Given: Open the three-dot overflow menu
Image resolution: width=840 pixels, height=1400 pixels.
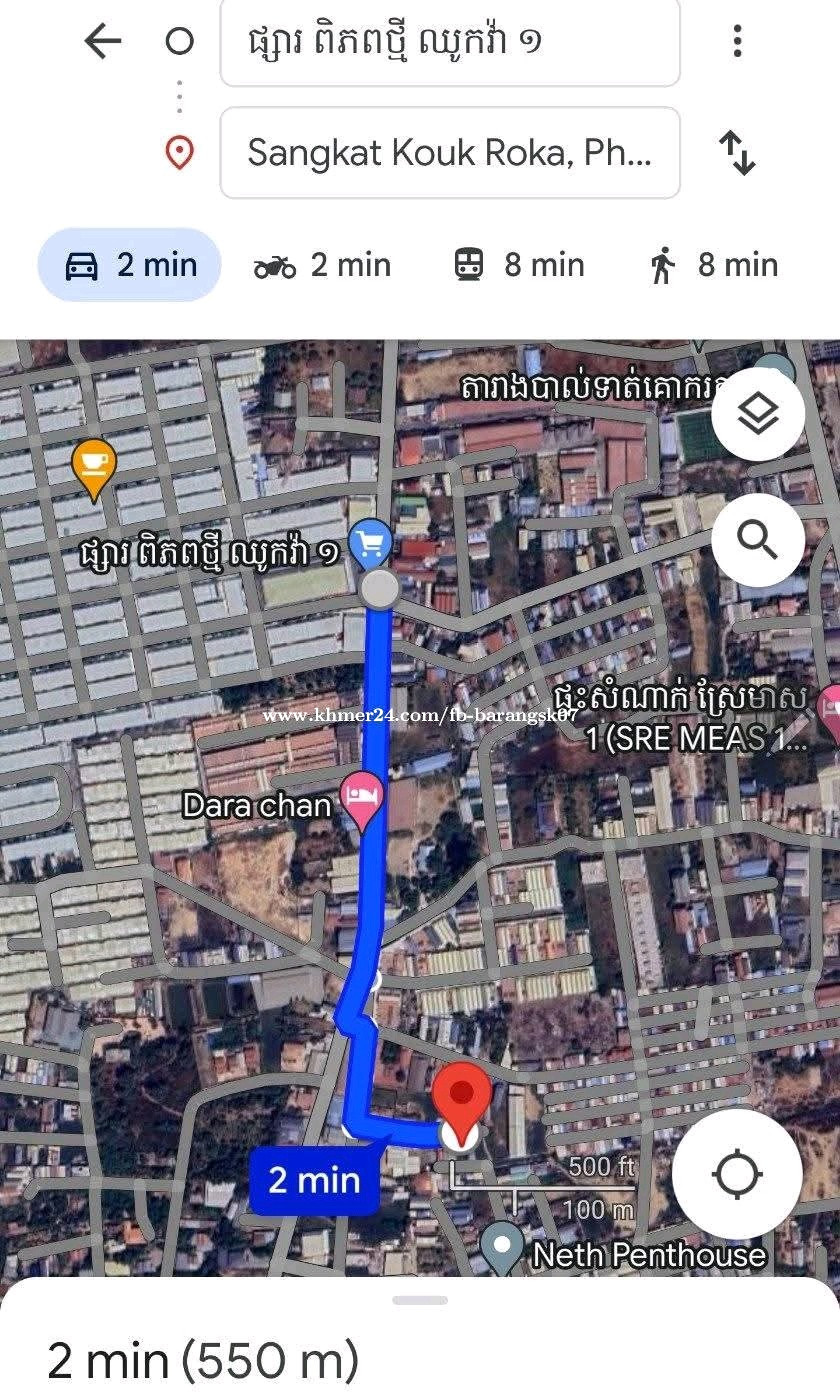Looking at the screenshot, I should [737, 41].
